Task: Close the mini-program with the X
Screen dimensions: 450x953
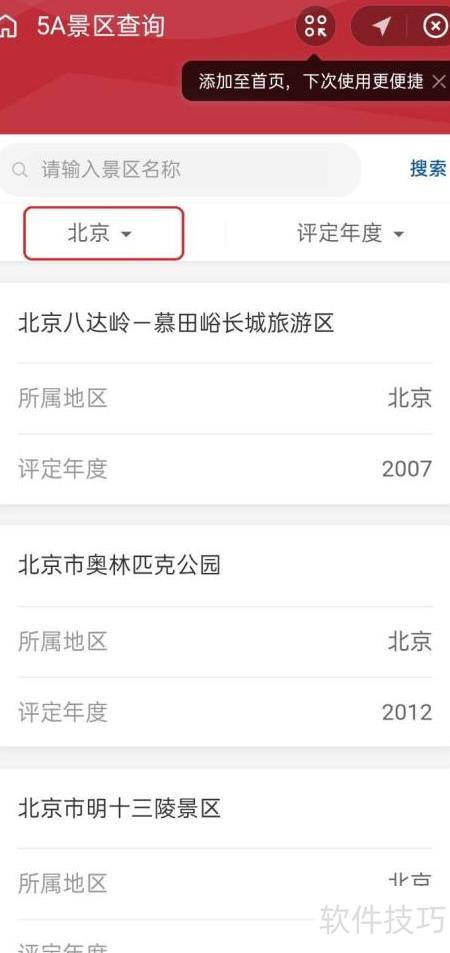Action: pyautogui.click(x=435, y=26)
